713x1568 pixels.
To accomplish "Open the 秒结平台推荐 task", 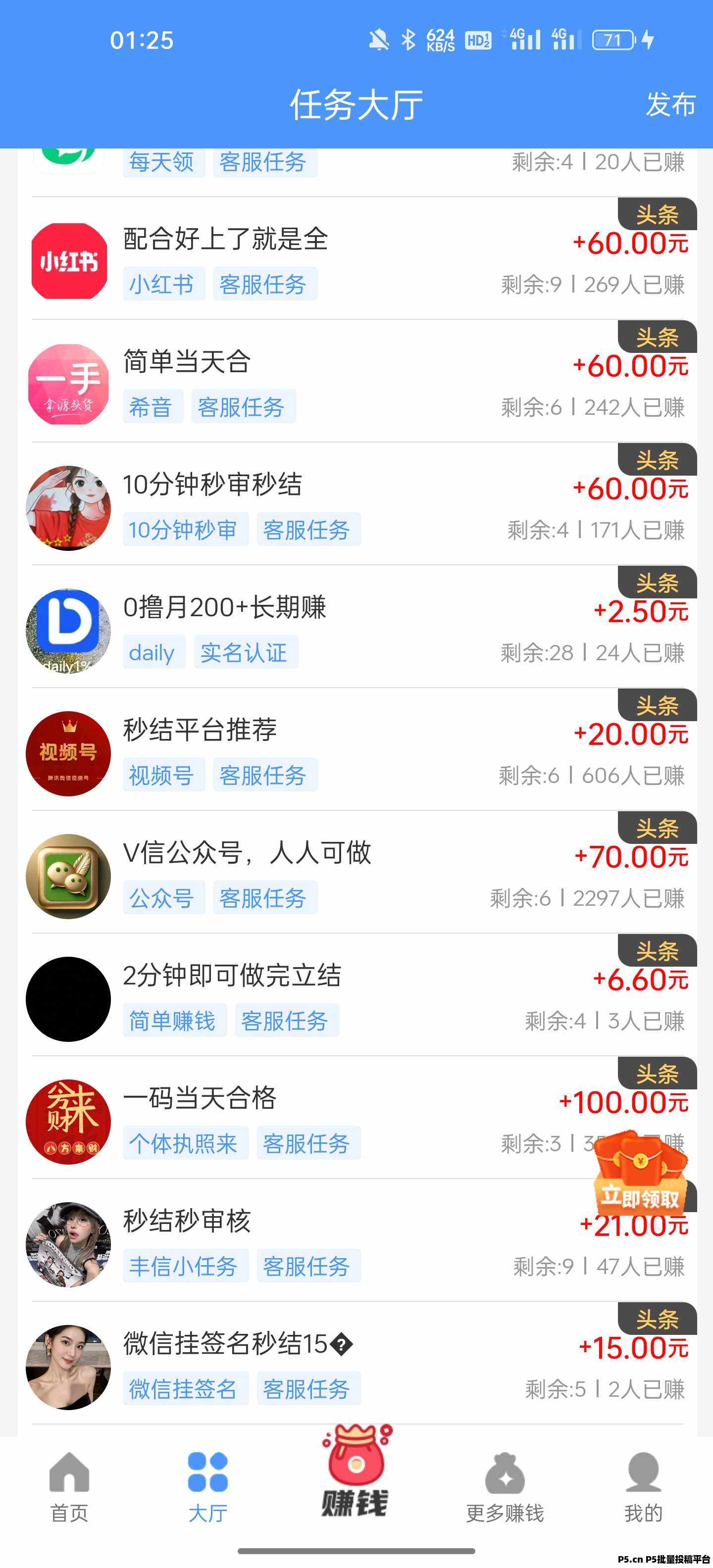I will (357, 750).
